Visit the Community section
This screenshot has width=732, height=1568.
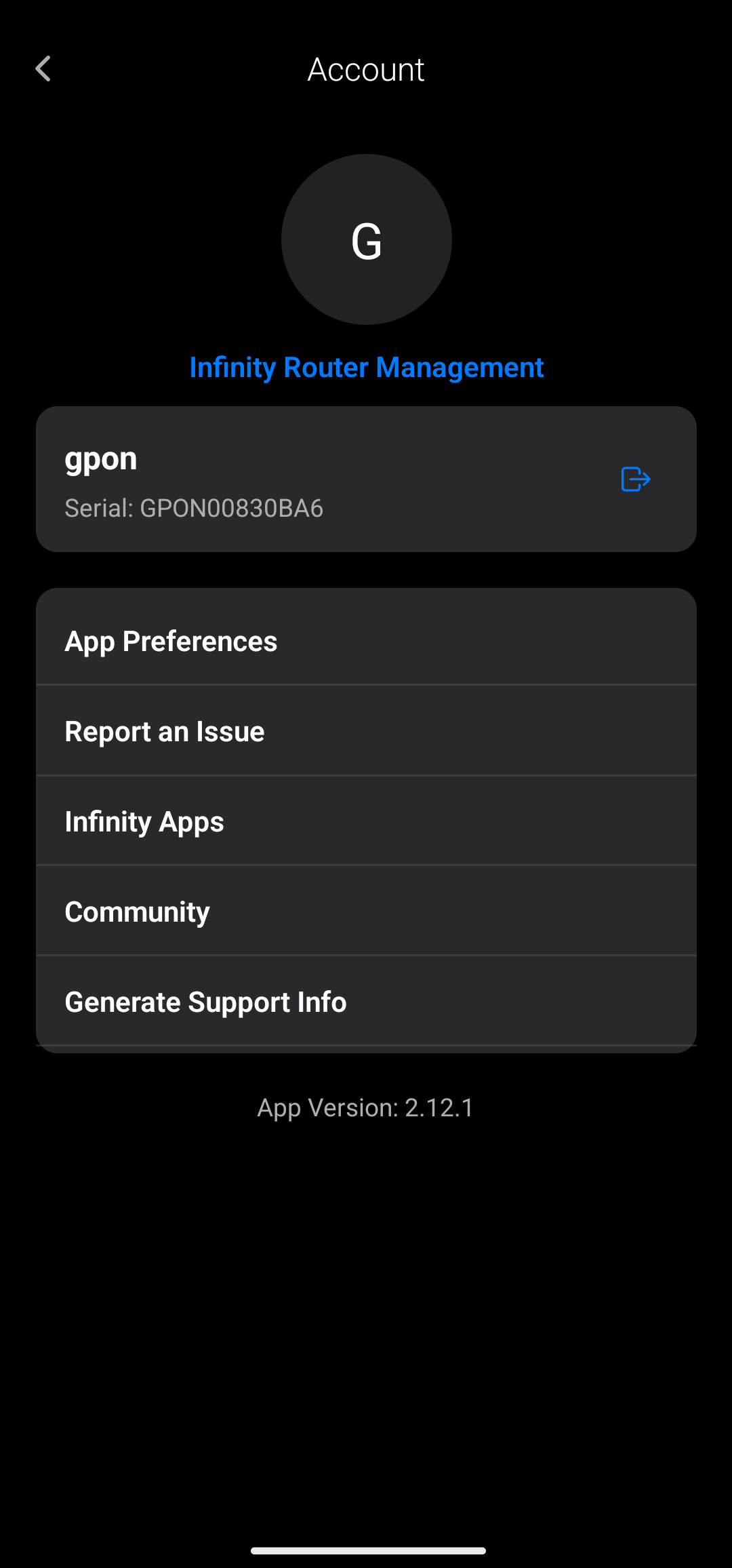(x=366, y=912)
